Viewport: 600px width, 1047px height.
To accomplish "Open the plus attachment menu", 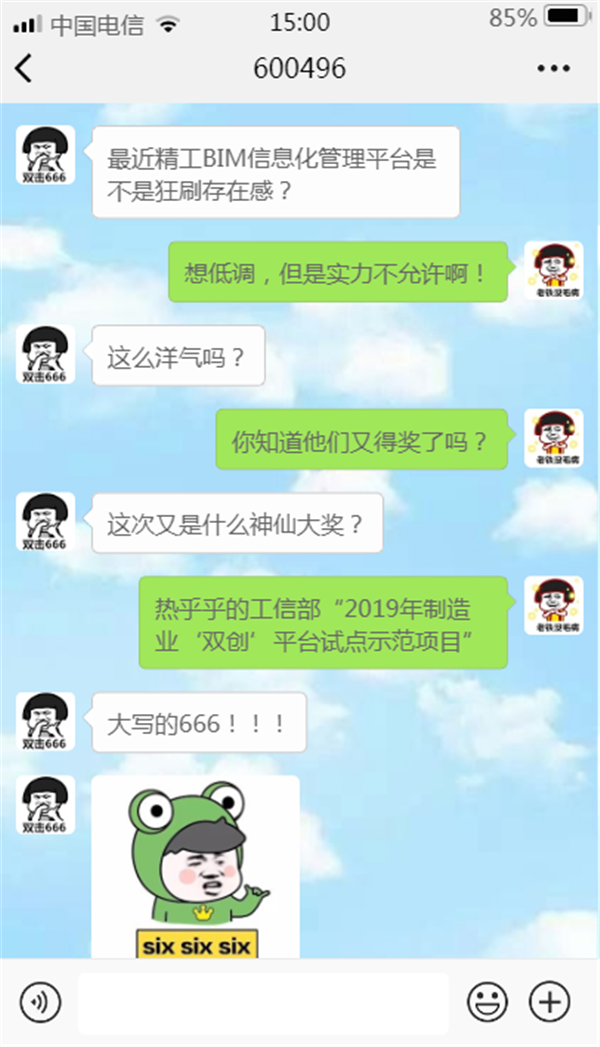I will click(x=549, y=1001).
